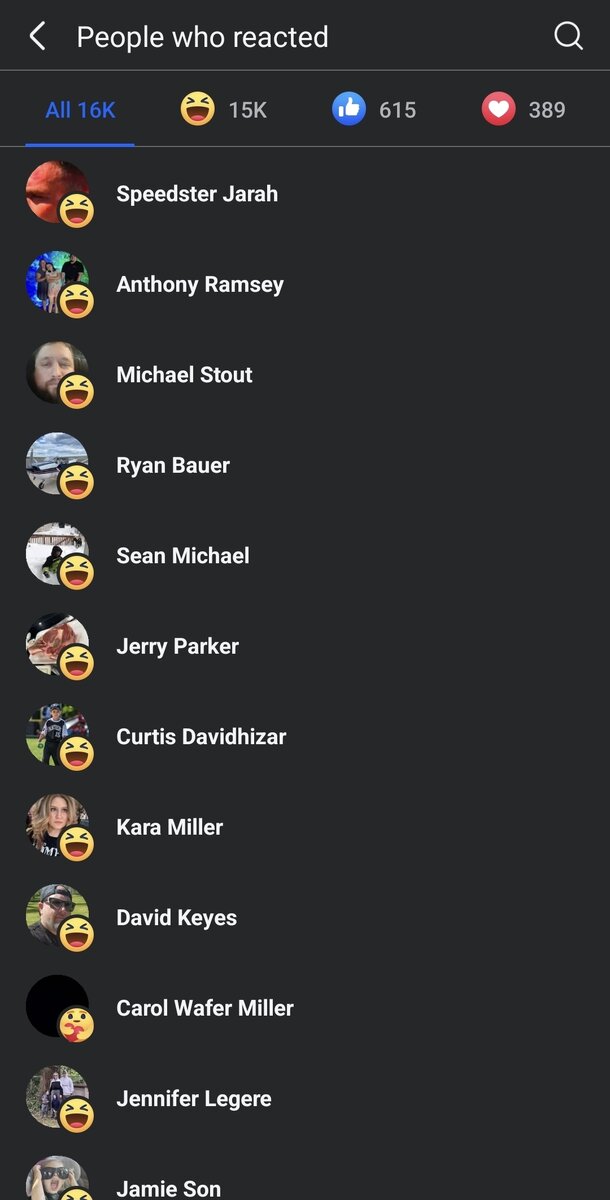Select Ryan Bauer in the list
Image resolution: width=610 pixels, height=1200 pixels.
point(173,465)
